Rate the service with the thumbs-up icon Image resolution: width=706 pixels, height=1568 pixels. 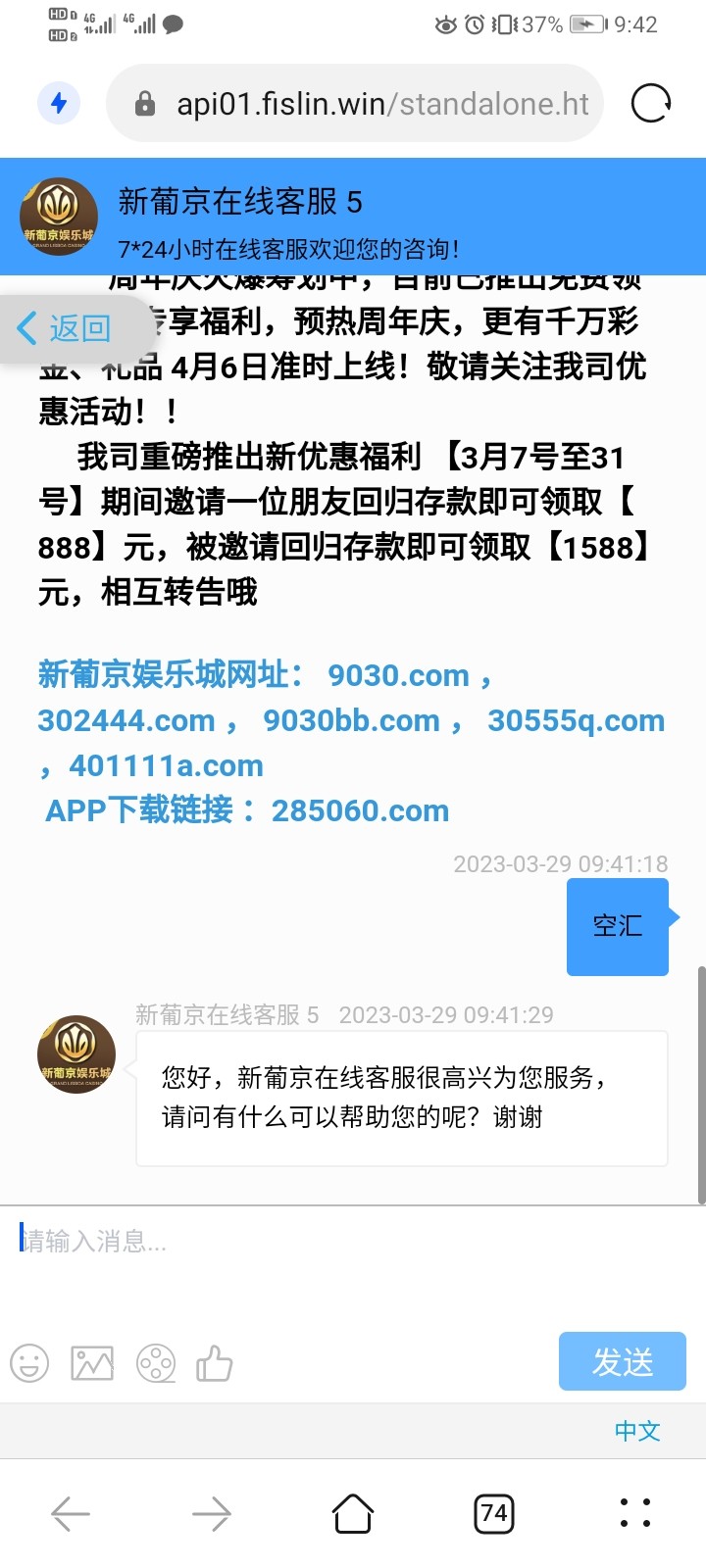click(x=215, y=1363)
